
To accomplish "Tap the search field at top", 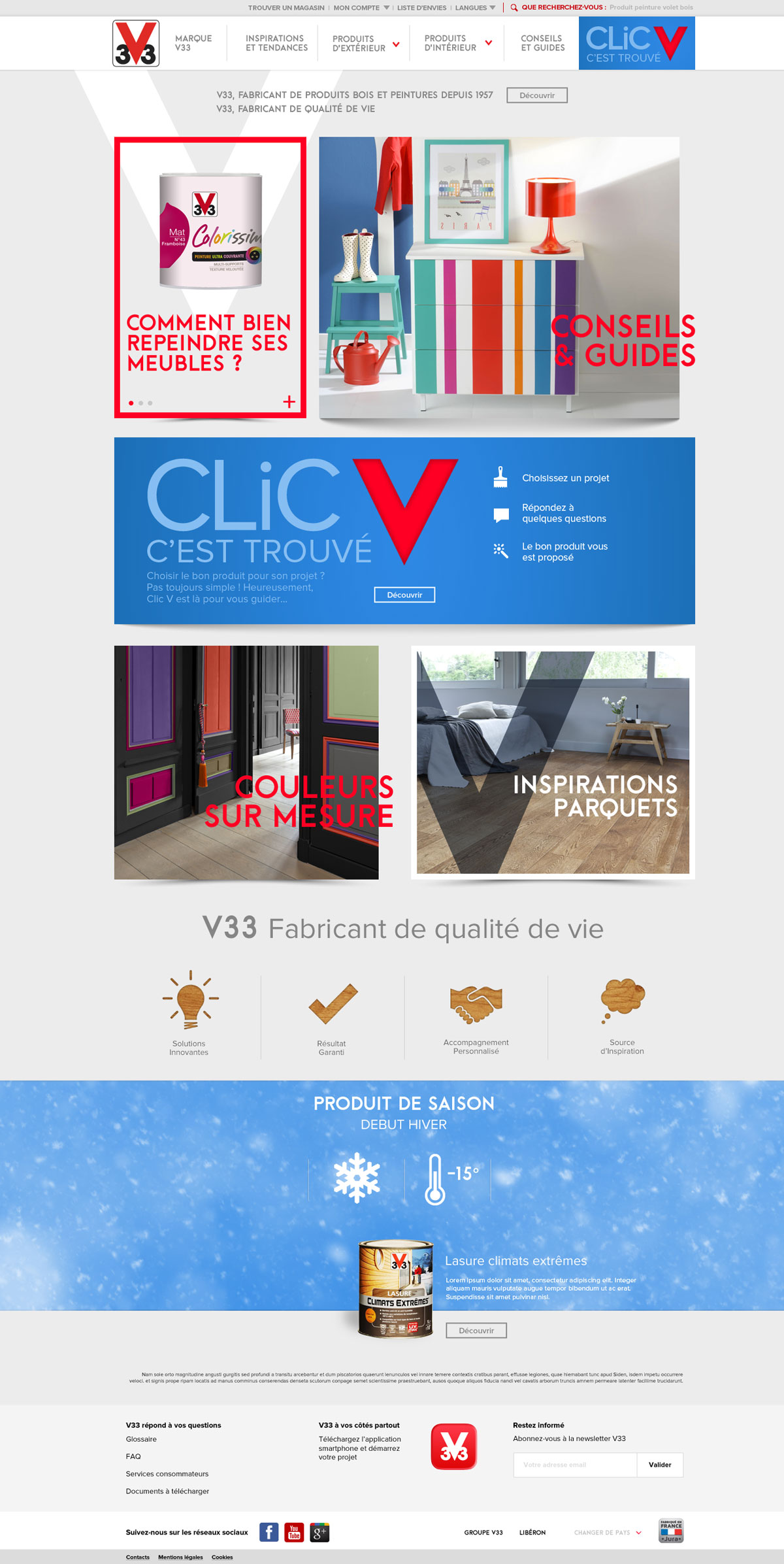I will pyautogui.click(x=651, y=8).
